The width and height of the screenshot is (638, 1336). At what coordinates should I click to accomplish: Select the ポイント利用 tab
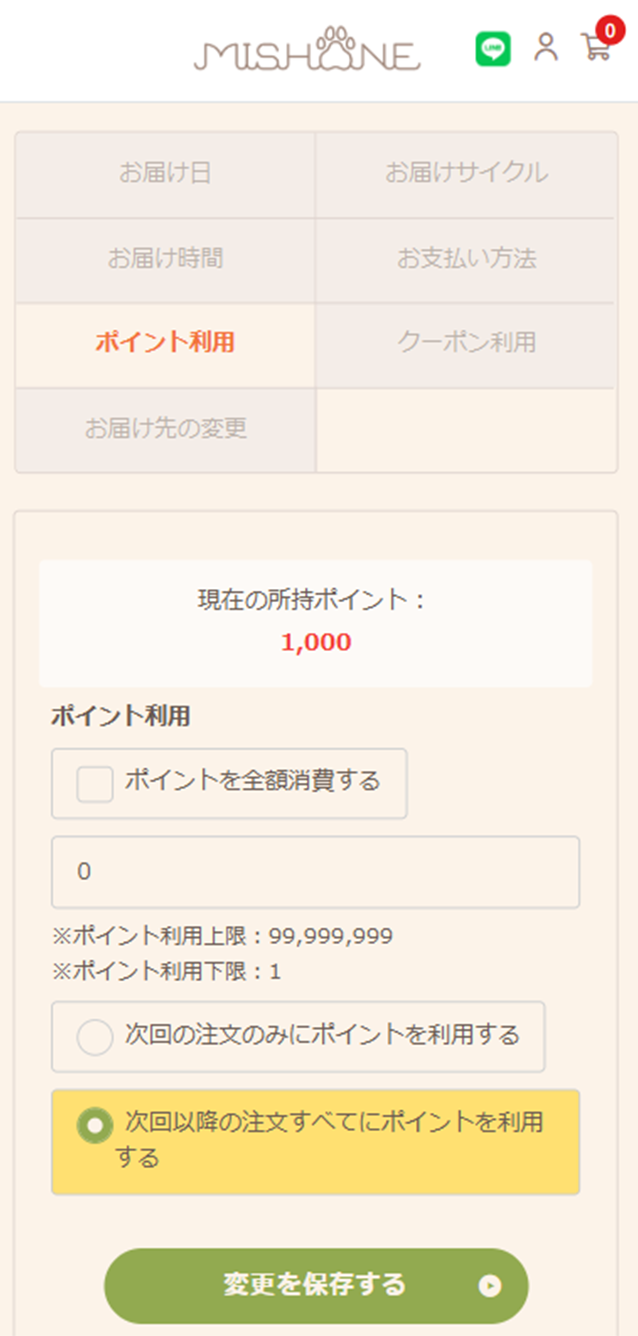(x=165, y=345)
